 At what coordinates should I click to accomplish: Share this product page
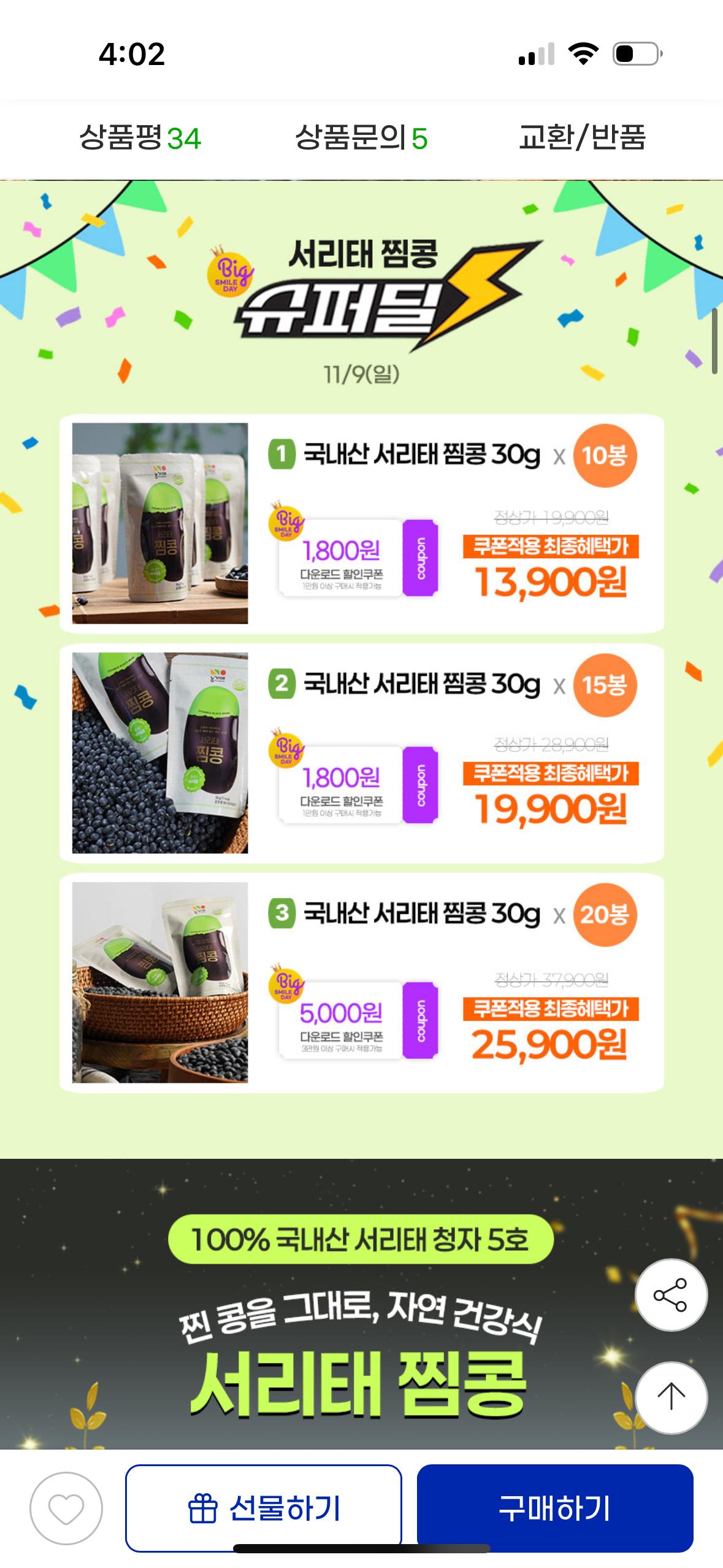[671, 1295]
